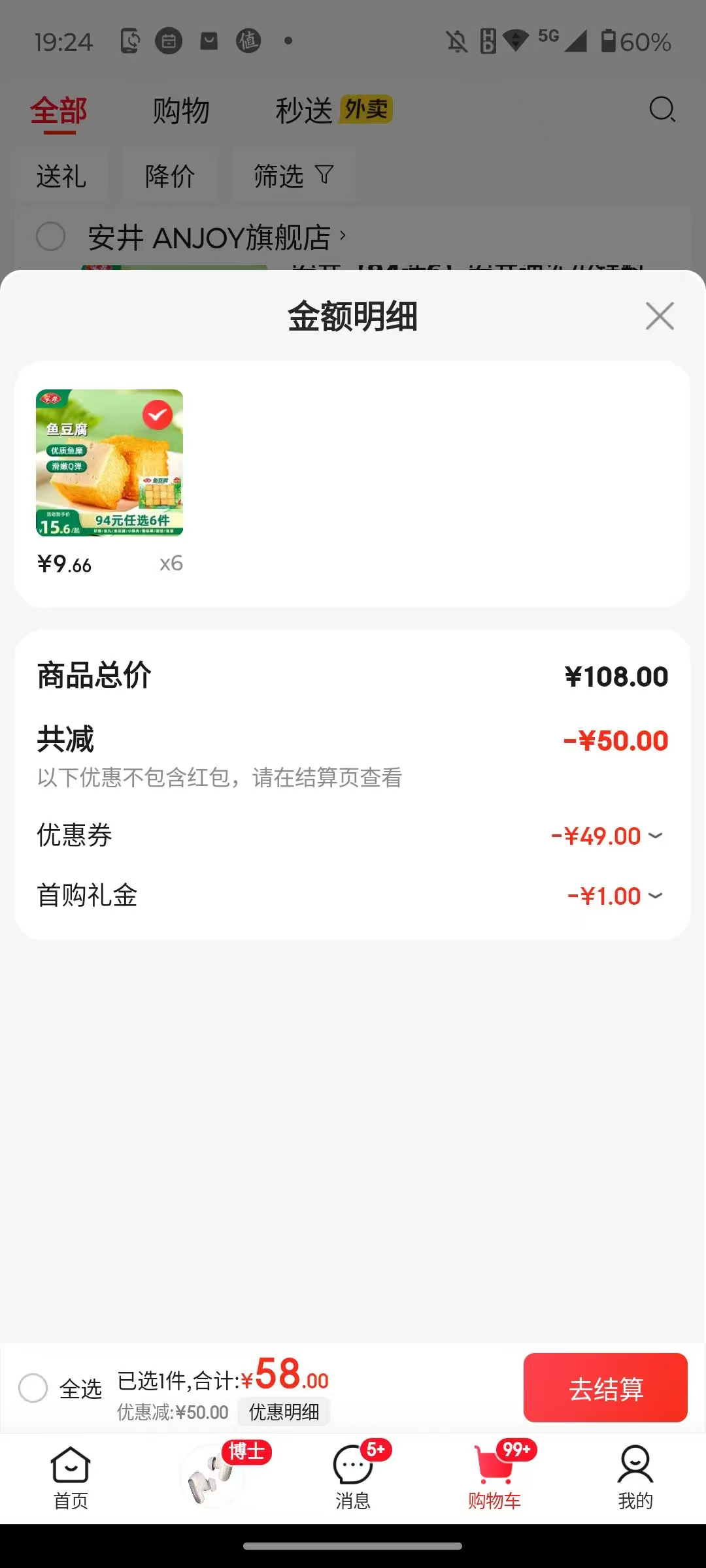Open the fish tofu product thumbnail
Screen dimensions: 706x1568
[x=109, y=461]
